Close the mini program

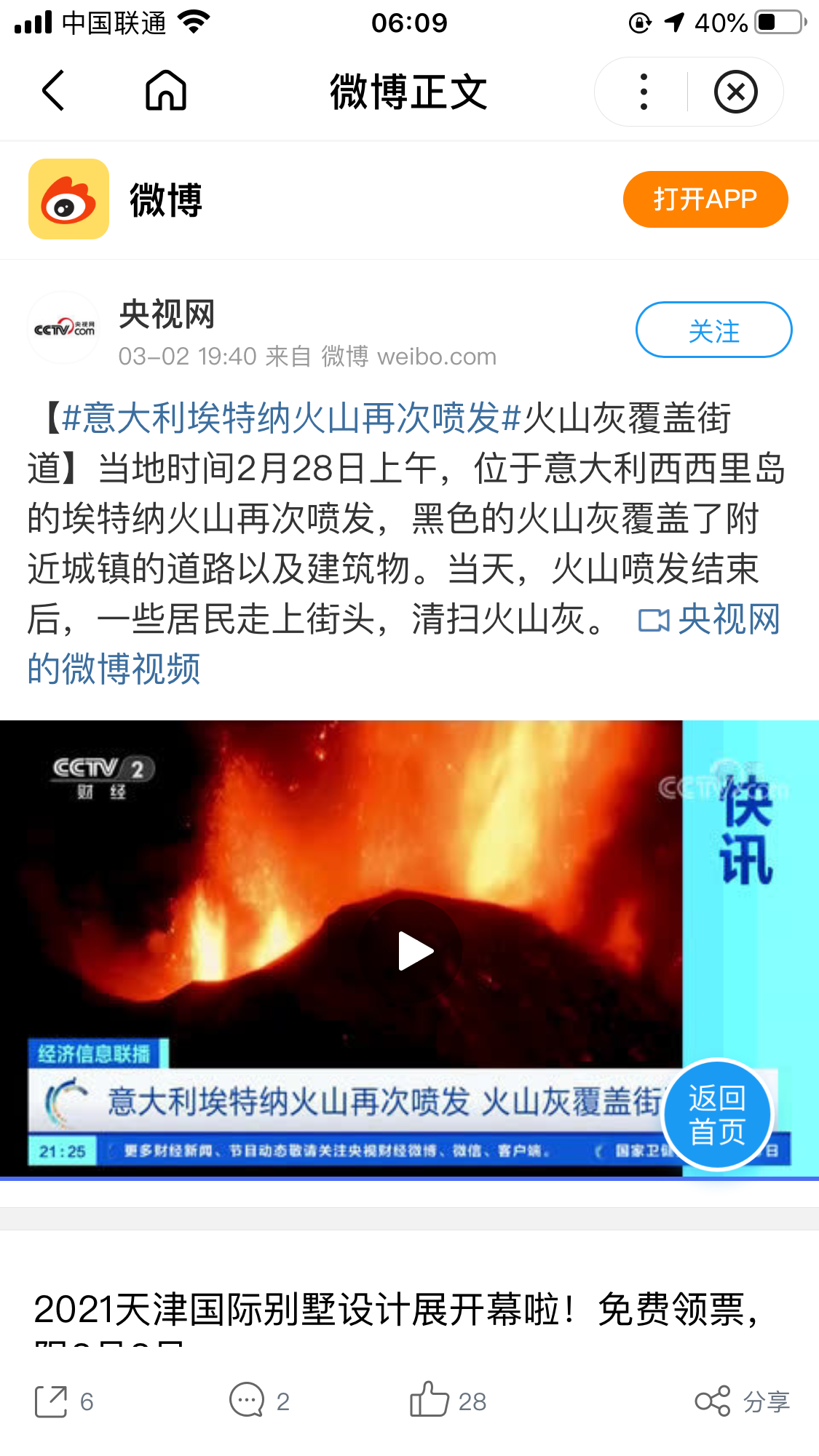[735, 92]
